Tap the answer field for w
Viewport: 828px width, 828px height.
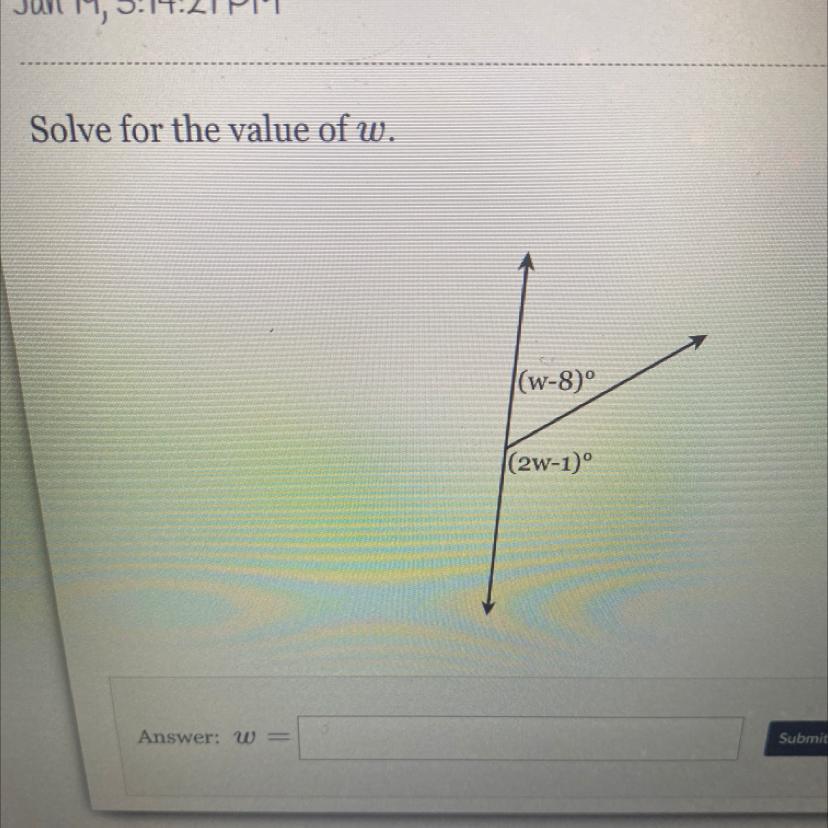(519, 738)
